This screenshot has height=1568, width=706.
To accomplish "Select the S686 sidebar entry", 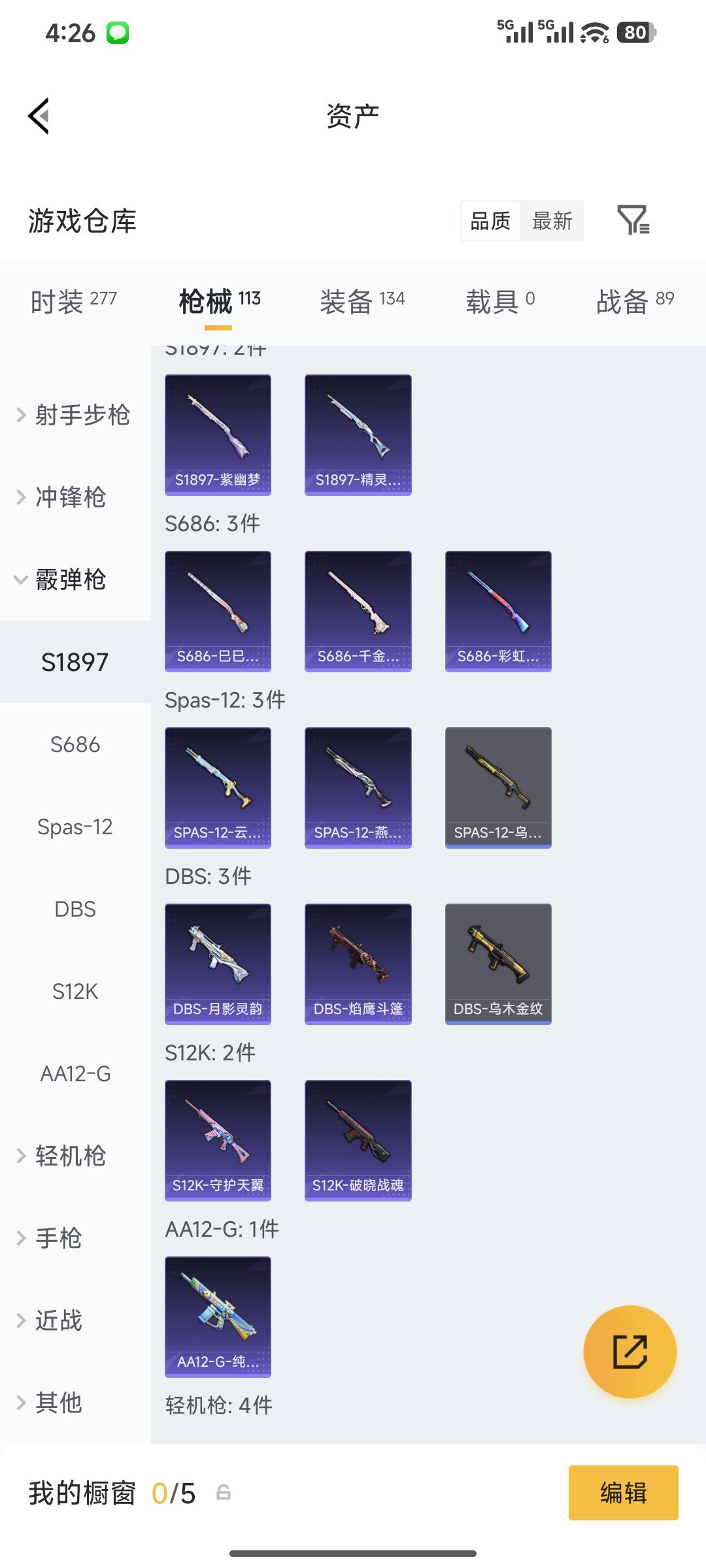I will (x=74, y=744).
